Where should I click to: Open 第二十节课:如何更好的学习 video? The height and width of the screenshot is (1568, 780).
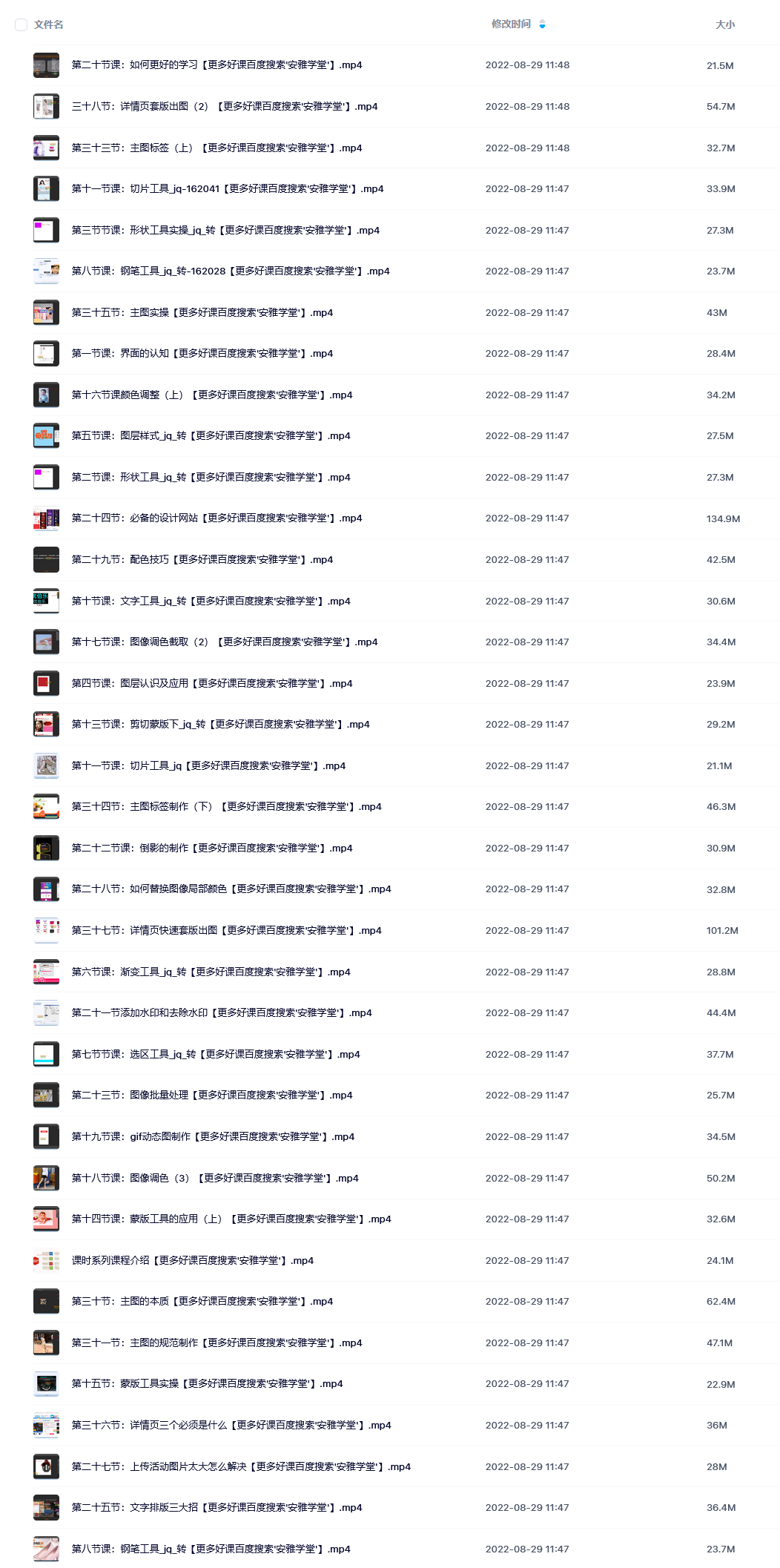217,65
